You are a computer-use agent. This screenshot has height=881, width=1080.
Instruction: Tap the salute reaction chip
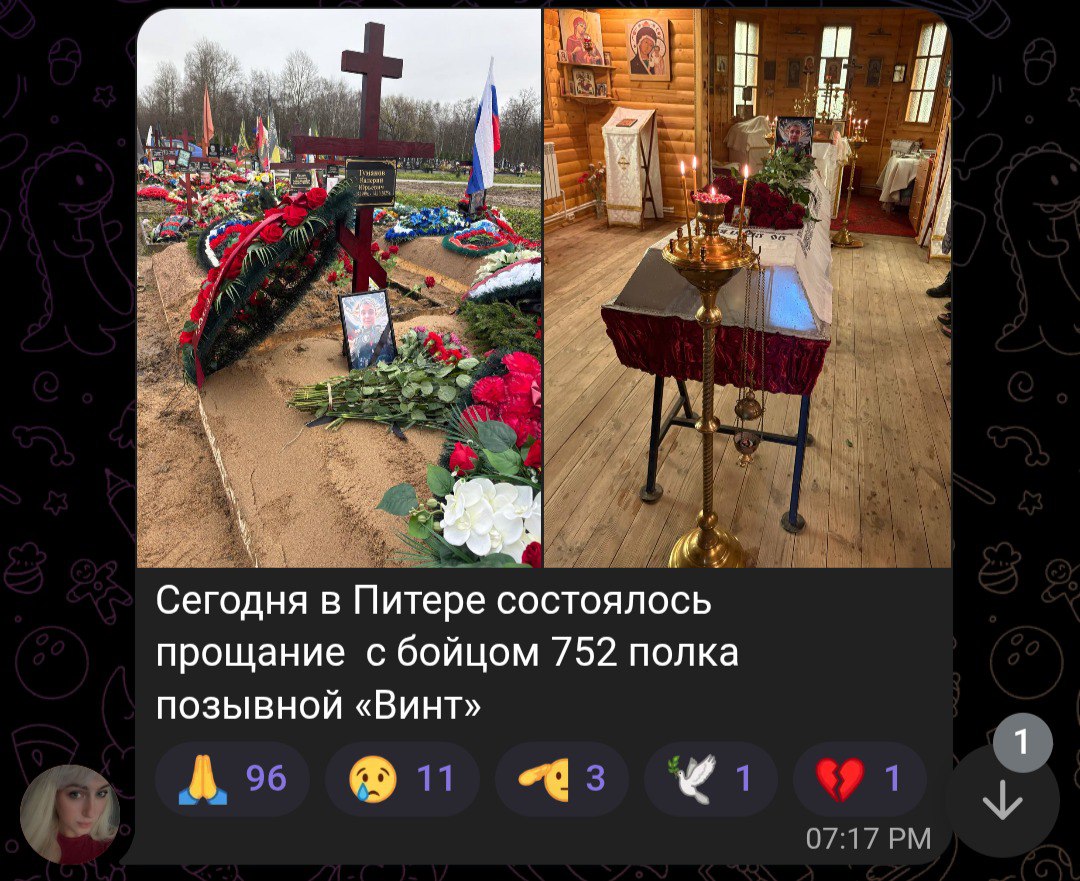[562, 779]
